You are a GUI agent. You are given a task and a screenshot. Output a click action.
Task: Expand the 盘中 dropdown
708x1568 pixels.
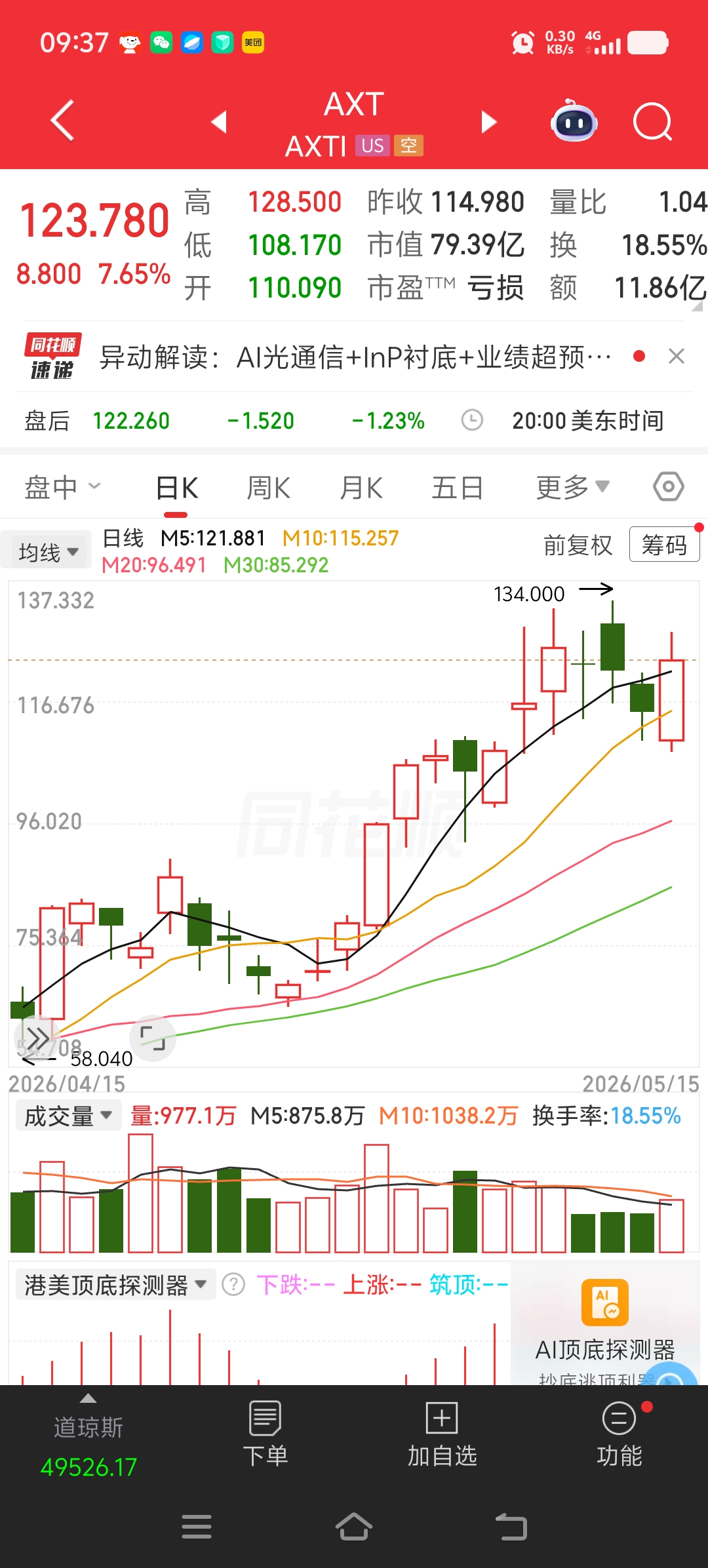click(62, 487)
